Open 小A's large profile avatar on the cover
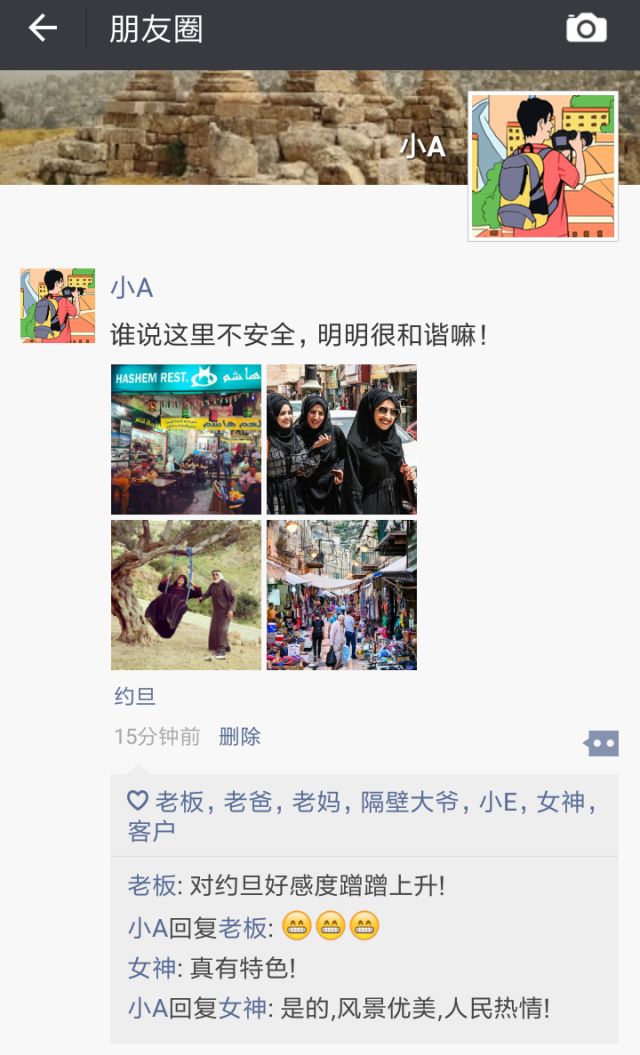Image resolution: width=640 pixels, height=1055 pixels. 543,166
